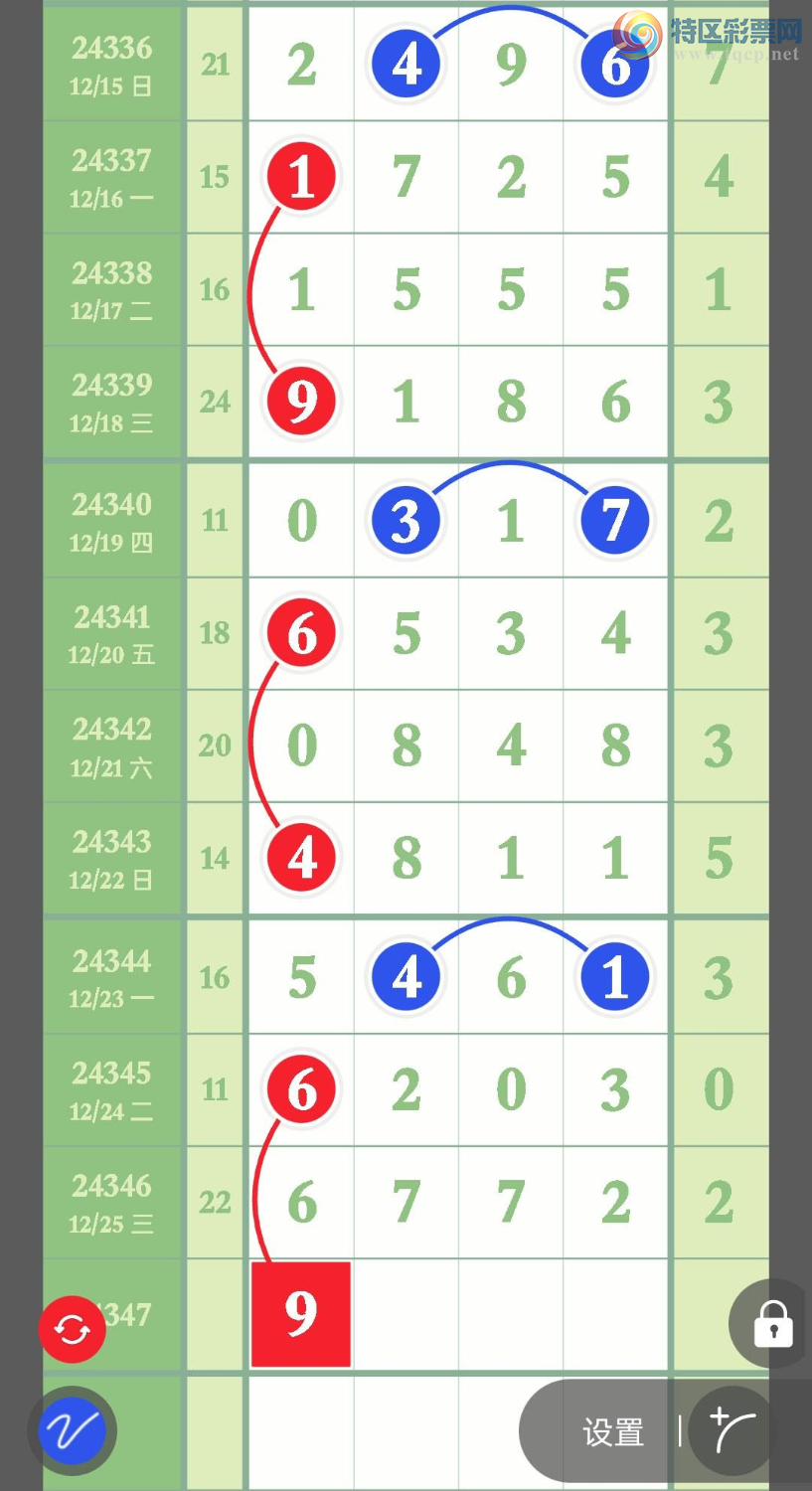Tap the red refresh button

coord(72,1329)
